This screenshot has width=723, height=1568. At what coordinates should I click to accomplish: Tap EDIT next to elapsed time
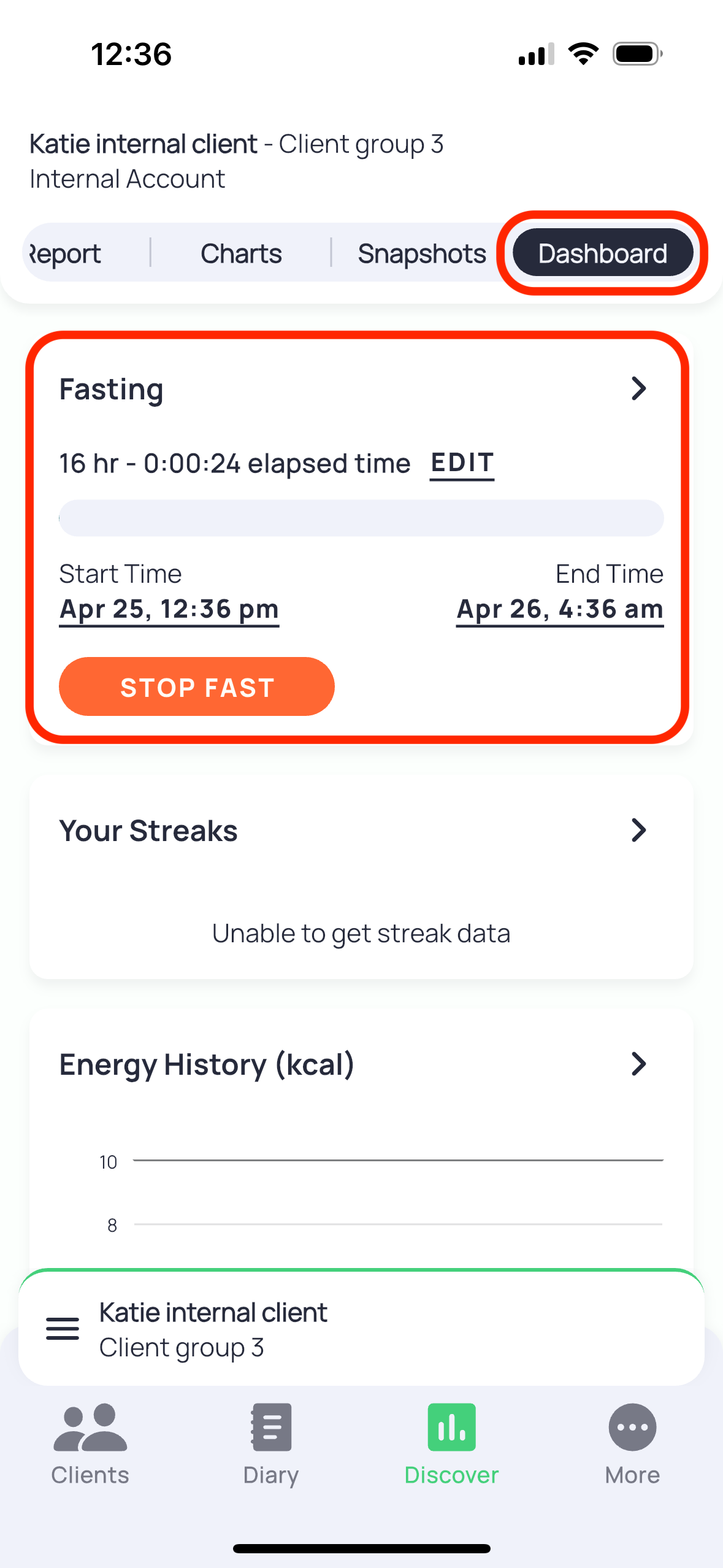tap(462, 463)
